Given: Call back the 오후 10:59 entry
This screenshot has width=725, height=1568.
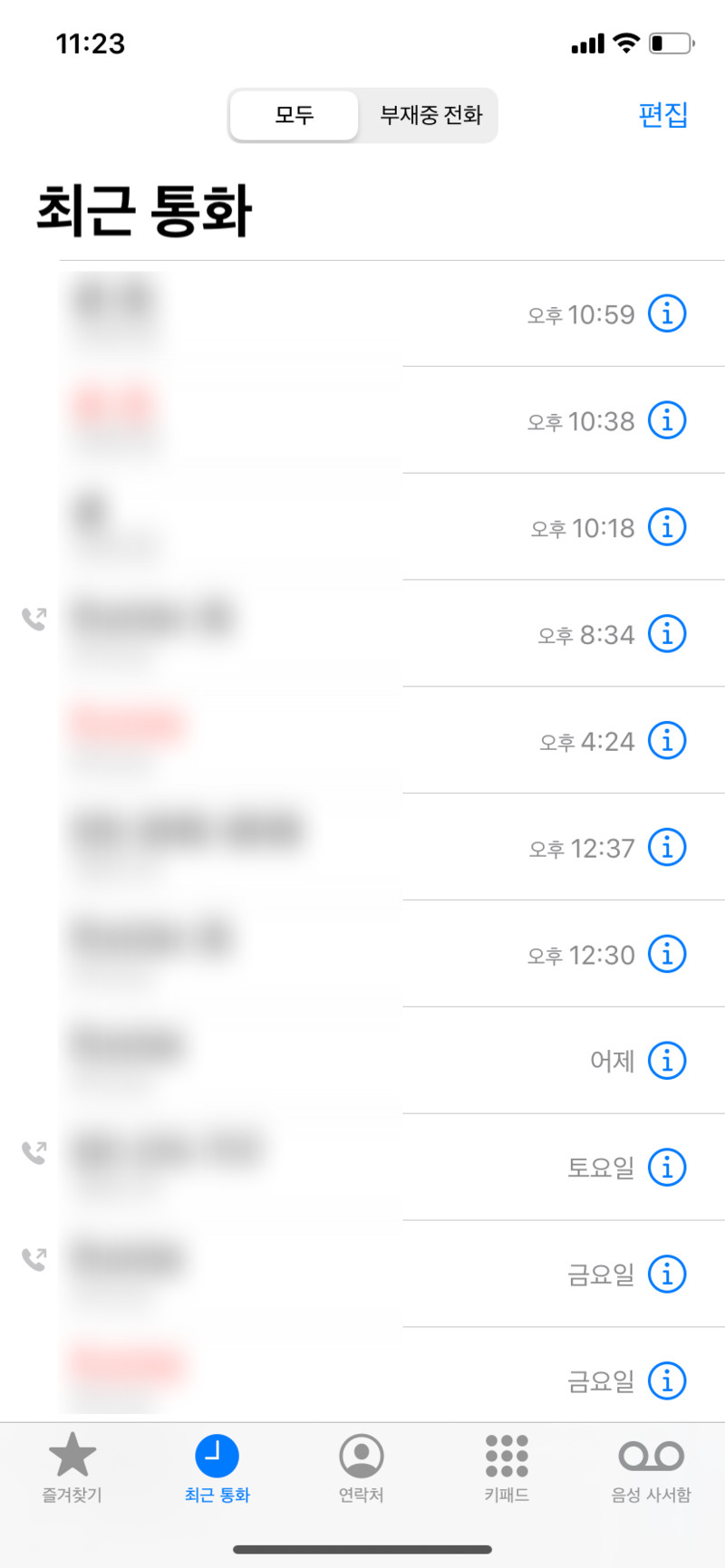Looking at the screenshot, I should 272,313.
